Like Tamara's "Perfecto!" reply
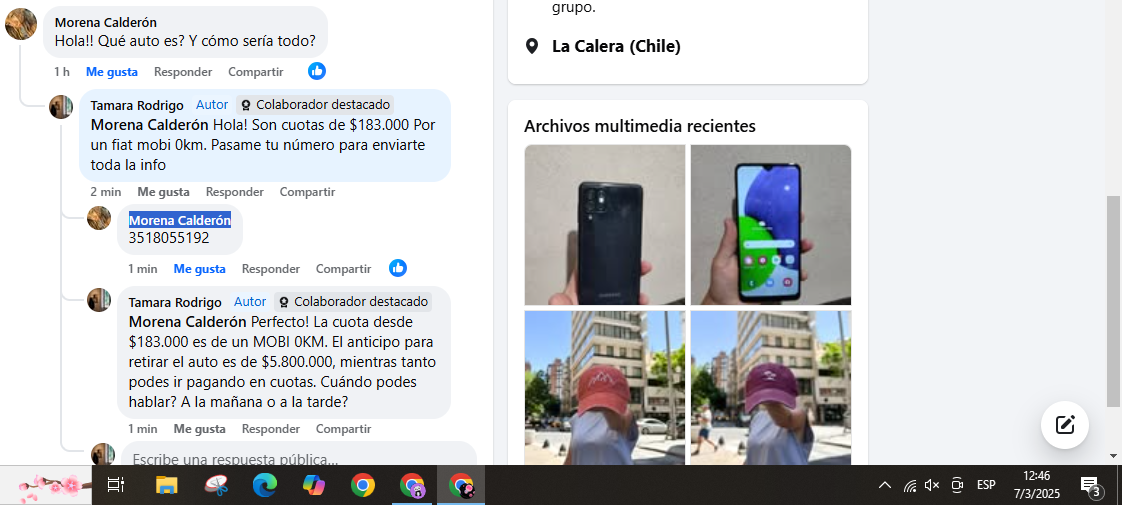 [199, 429]
